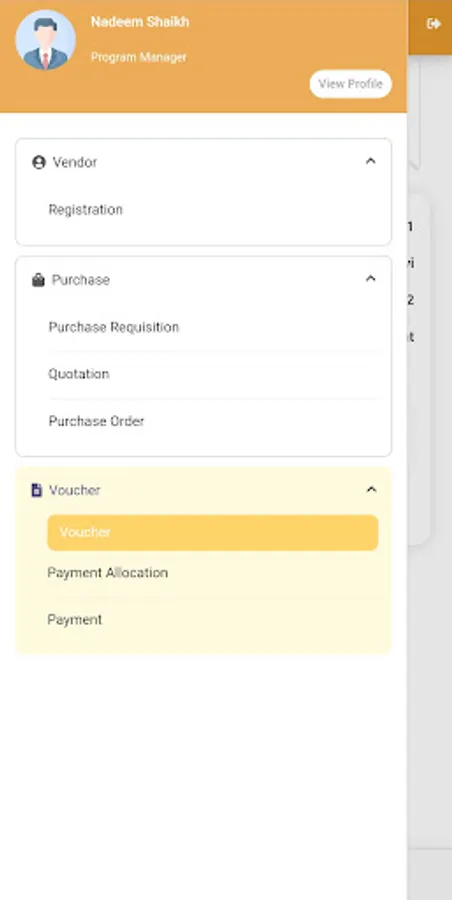The width and height of the screenshot is (452, 900).
Task: Collapse the Purchase section
Action: [203, 280]
